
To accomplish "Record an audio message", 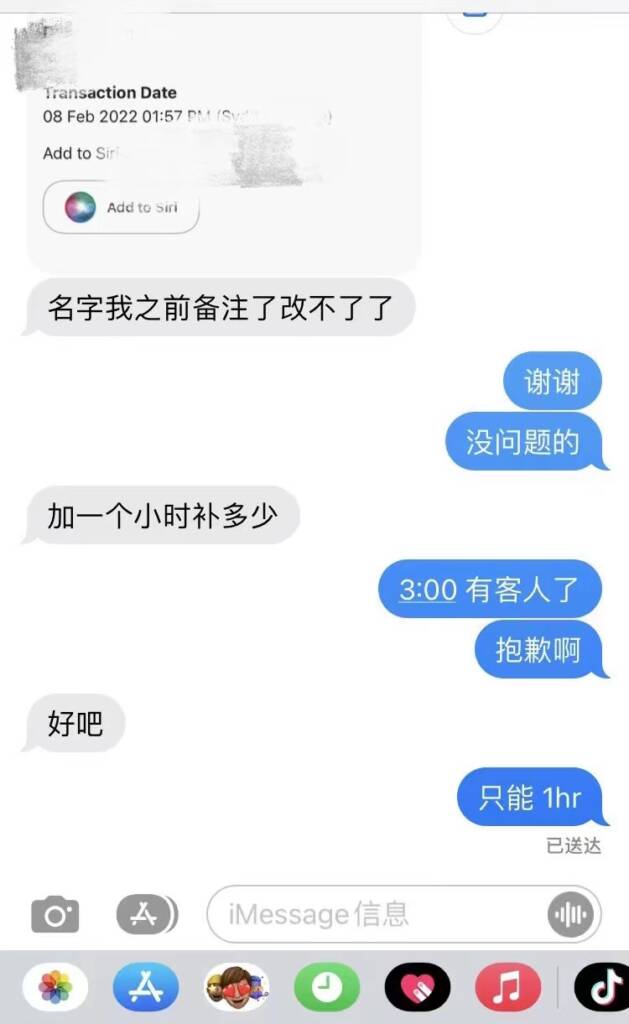I will (x=571, y=914).
